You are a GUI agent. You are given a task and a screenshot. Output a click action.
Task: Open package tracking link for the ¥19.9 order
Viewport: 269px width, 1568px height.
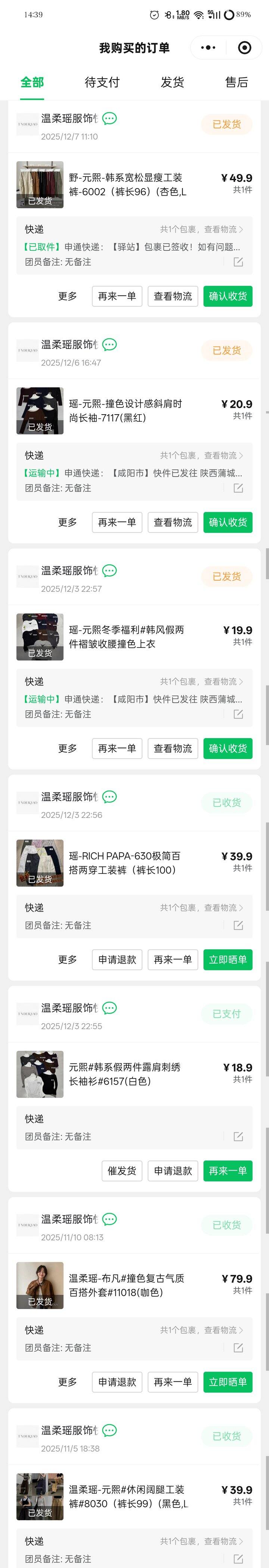tap(201, 682)
